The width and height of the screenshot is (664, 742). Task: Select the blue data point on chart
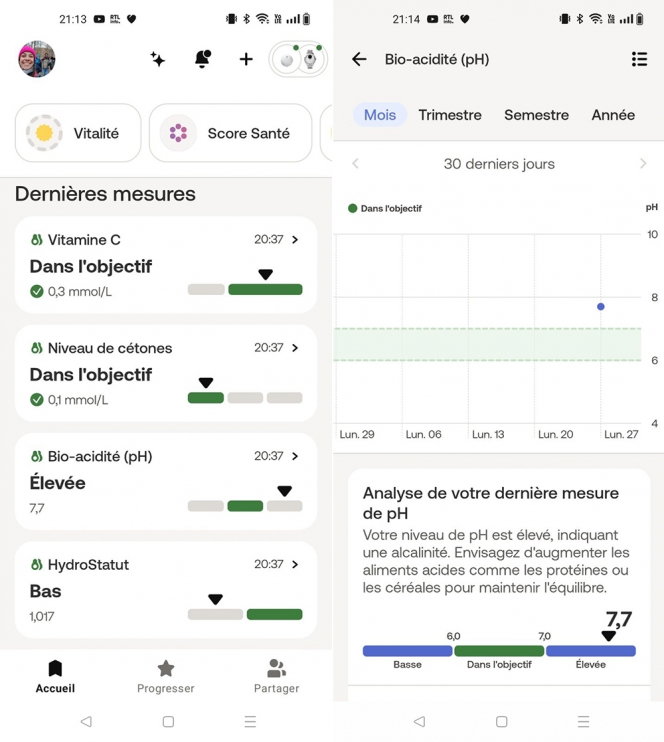(601, 306)
